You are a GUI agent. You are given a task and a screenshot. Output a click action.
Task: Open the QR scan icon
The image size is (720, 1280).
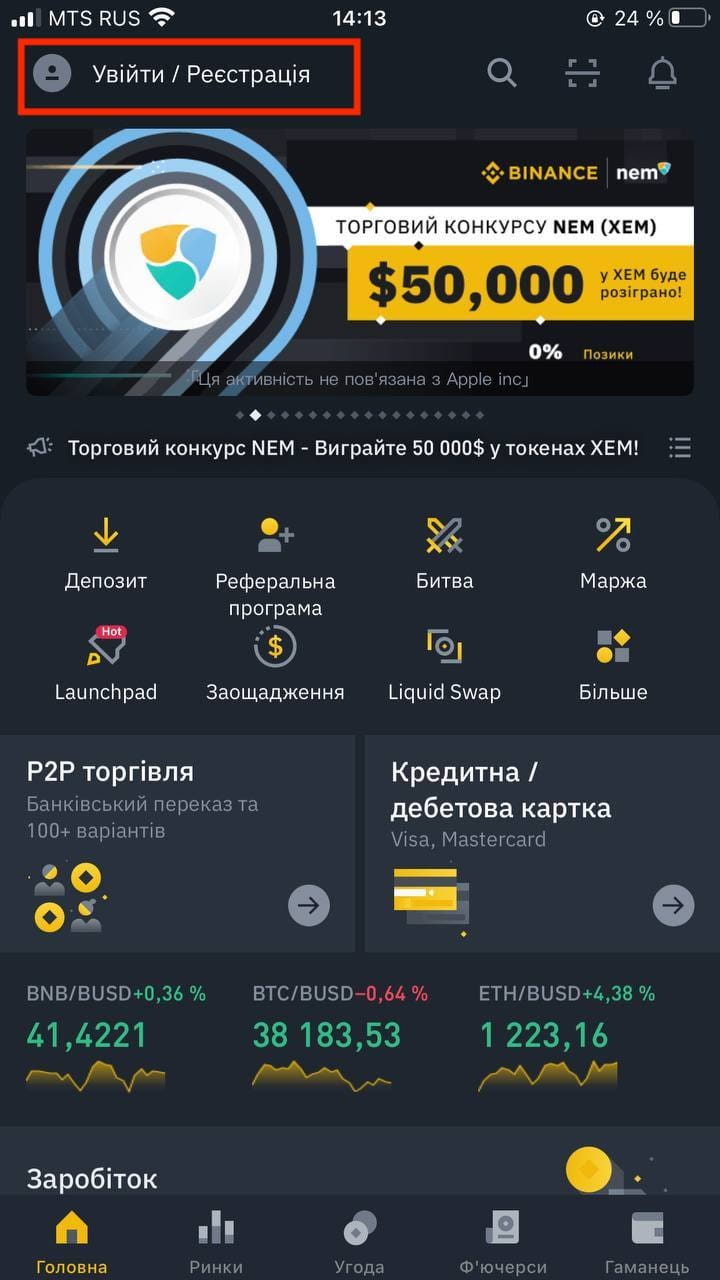click(582, 73)
